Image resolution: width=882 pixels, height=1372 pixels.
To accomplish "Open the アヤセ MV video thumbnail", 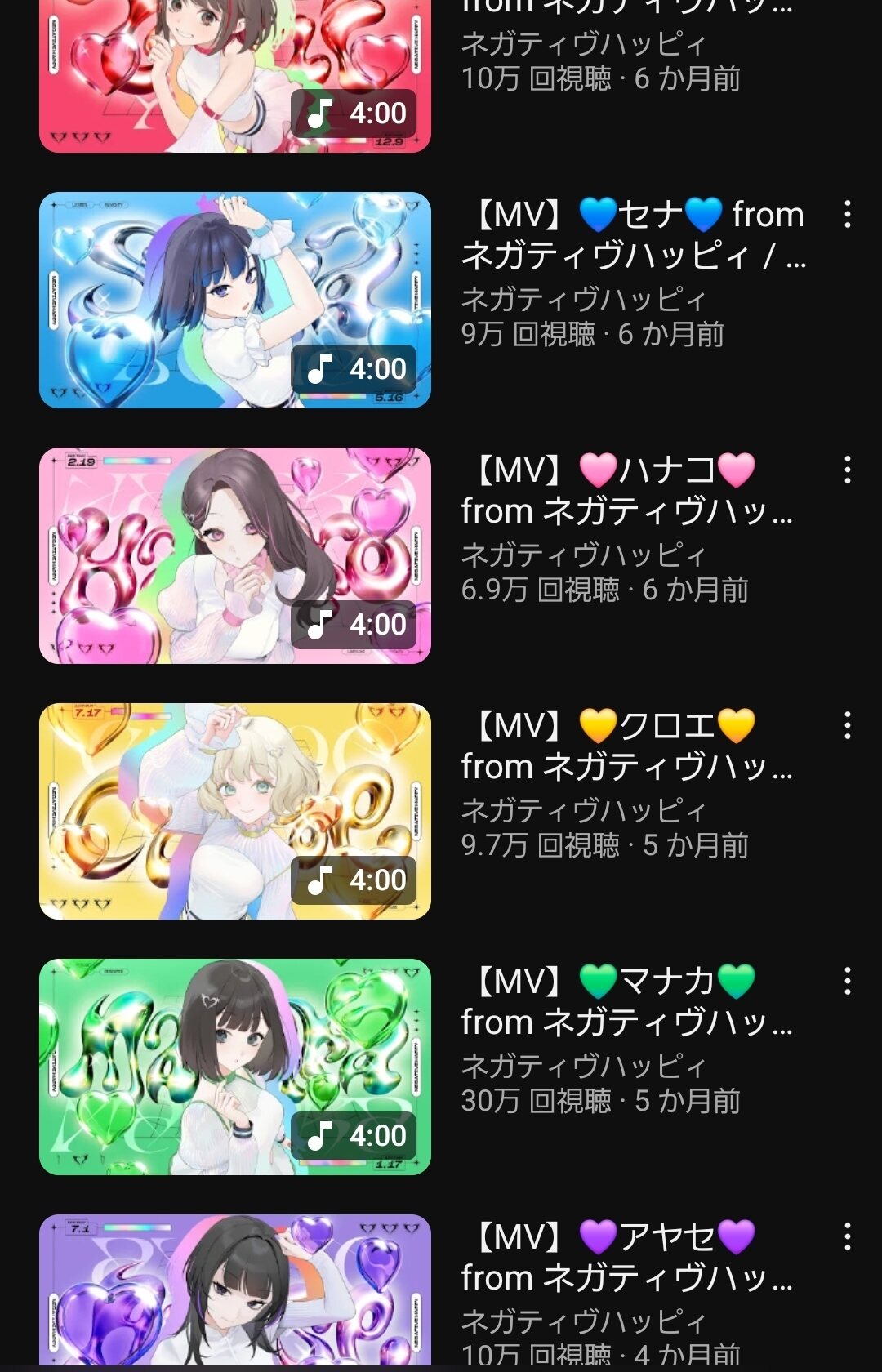I will (x=234, y=1290).
